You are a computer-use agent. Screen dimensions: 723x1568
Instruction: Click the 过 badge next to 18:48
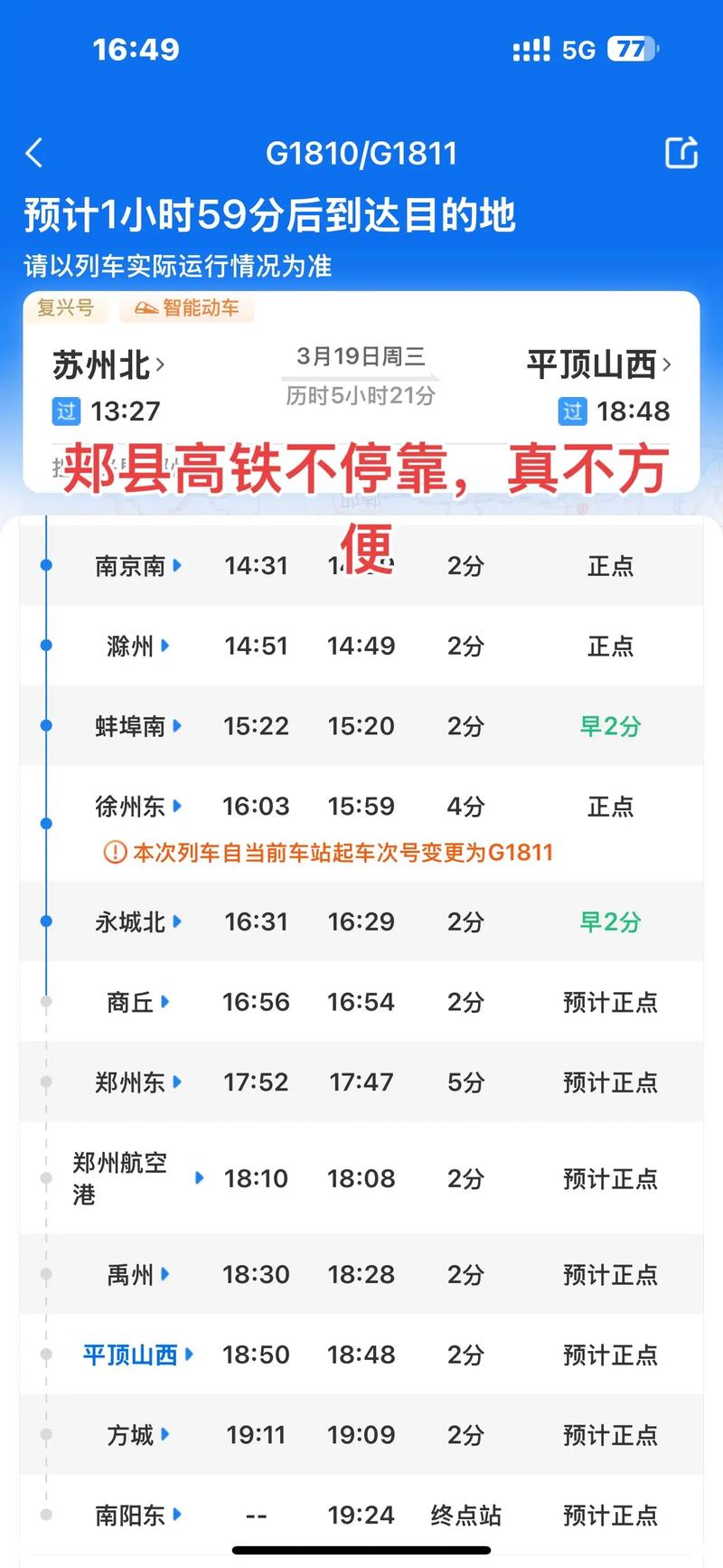tap(572, 412)
